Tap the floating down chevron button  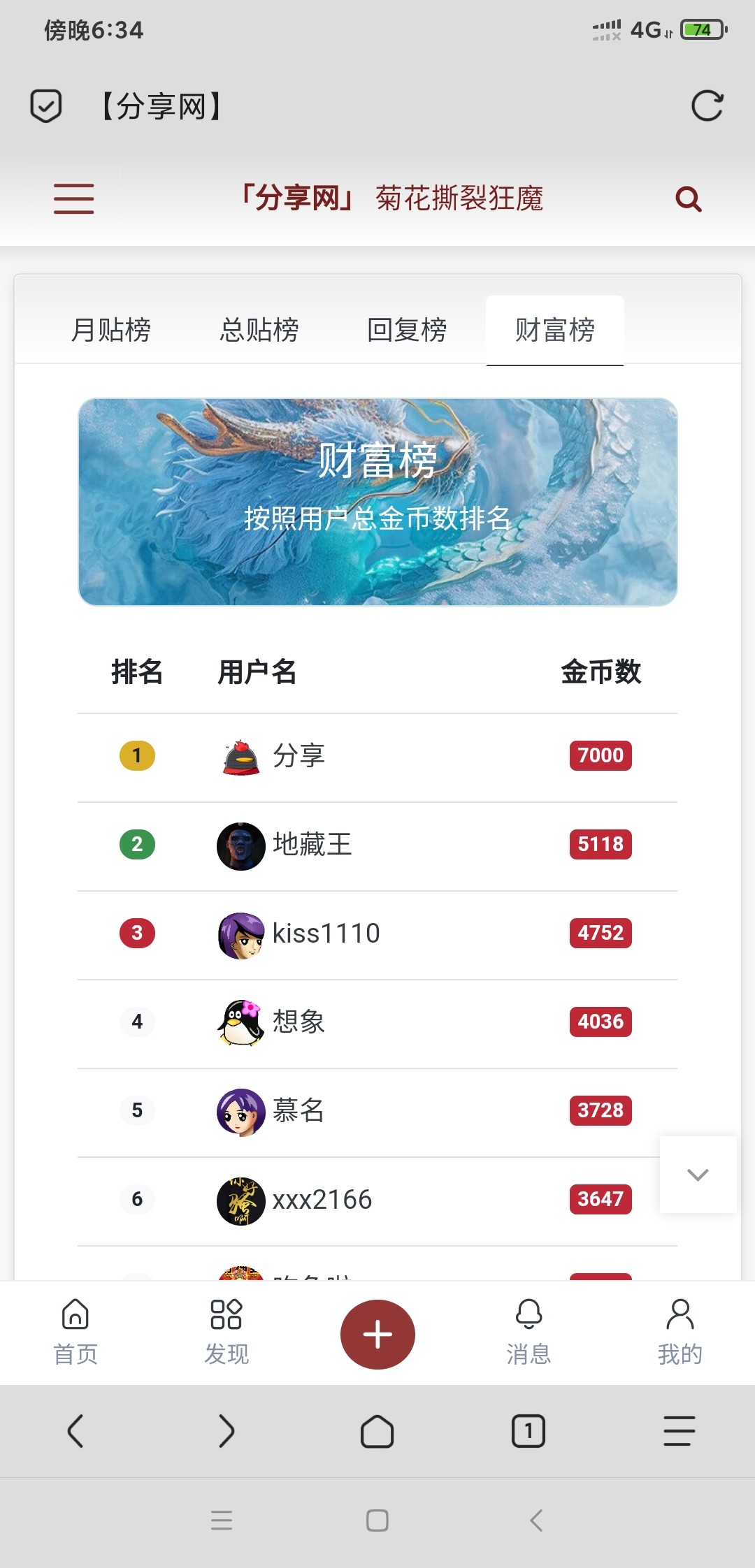[x=698, y=1175]
